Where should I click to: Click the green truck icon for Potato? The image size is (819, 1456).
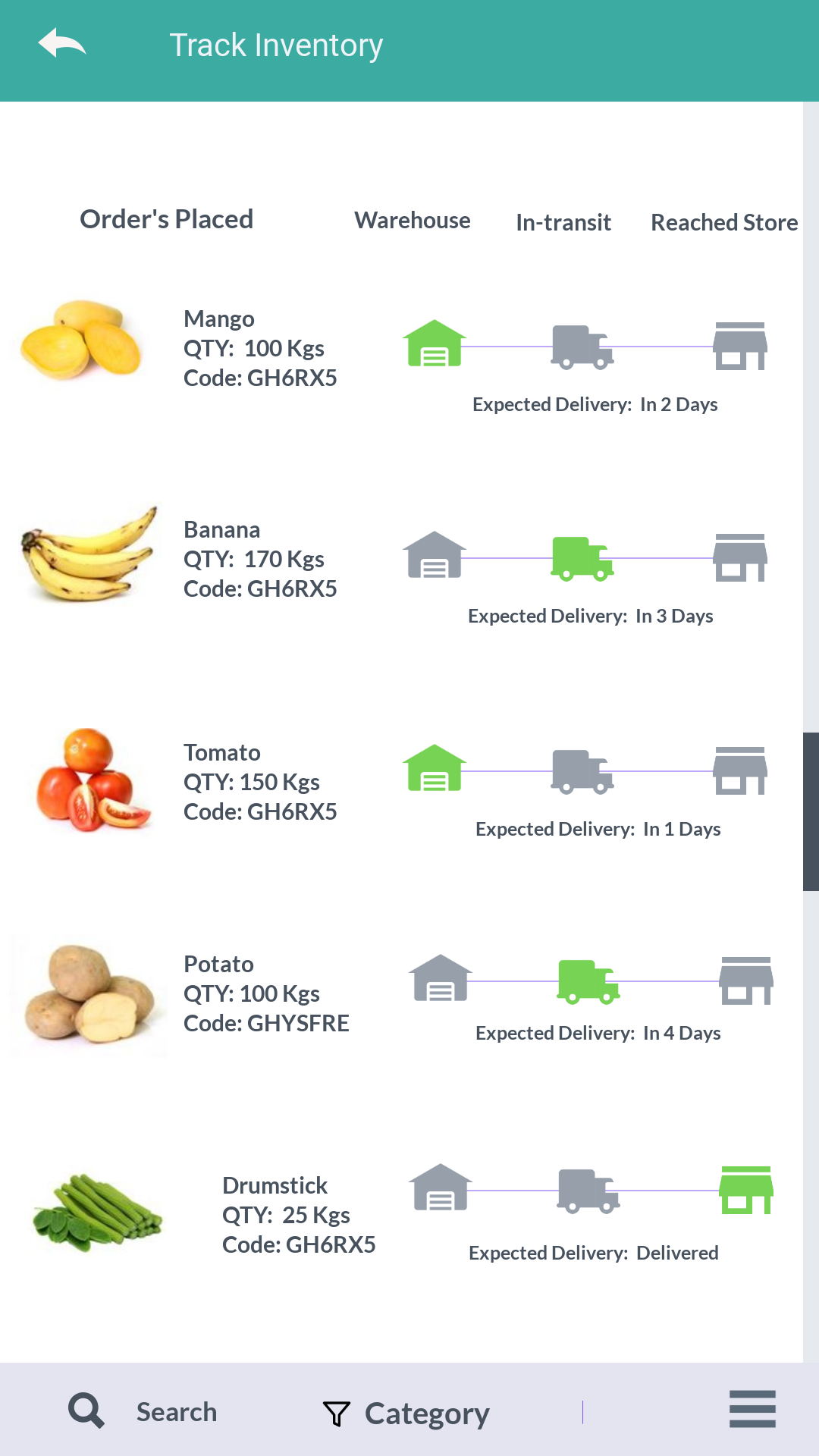point(588,981)
